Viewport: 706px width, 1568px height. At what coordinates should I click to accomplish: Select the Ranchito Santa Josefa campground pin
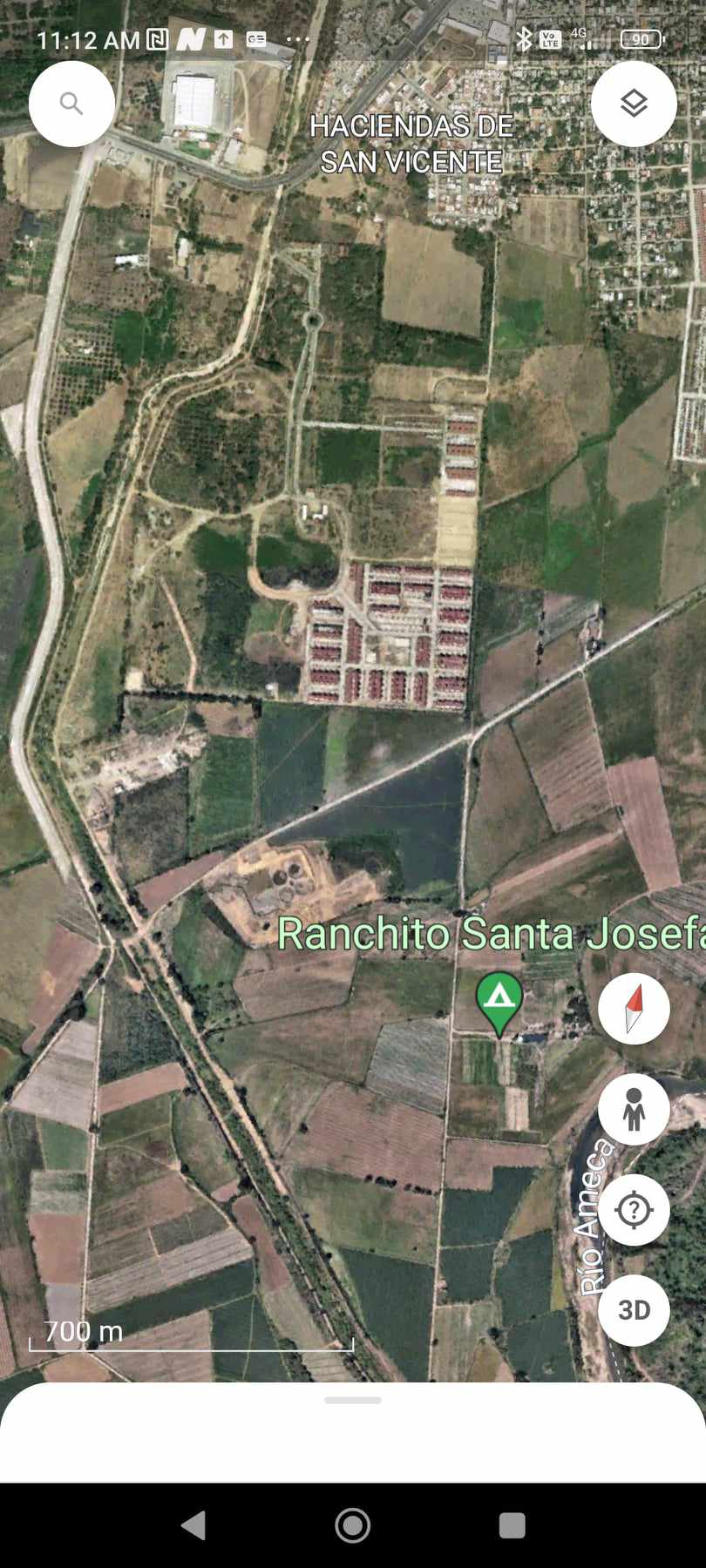tap(499, 1000)
